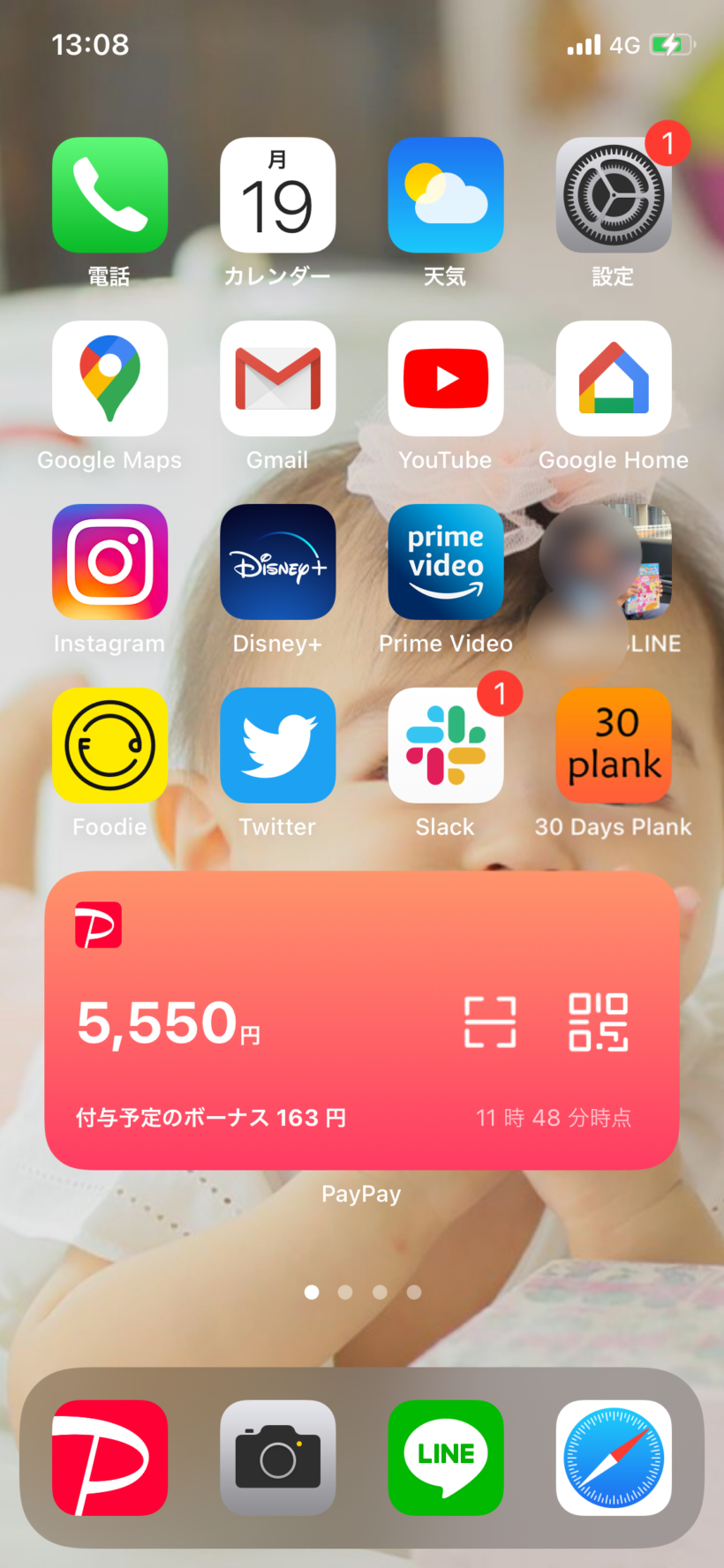
Task: Launch Google Maps
Action: (x=109, y=379)
